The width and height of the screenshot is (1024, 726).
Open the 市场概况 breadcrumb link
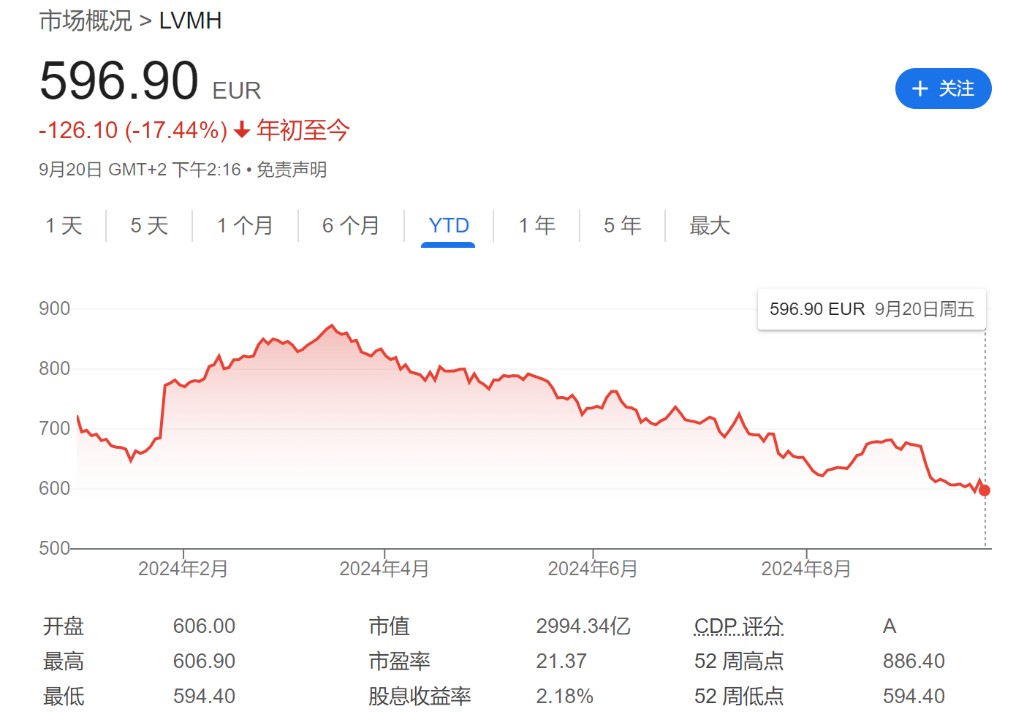85,21
